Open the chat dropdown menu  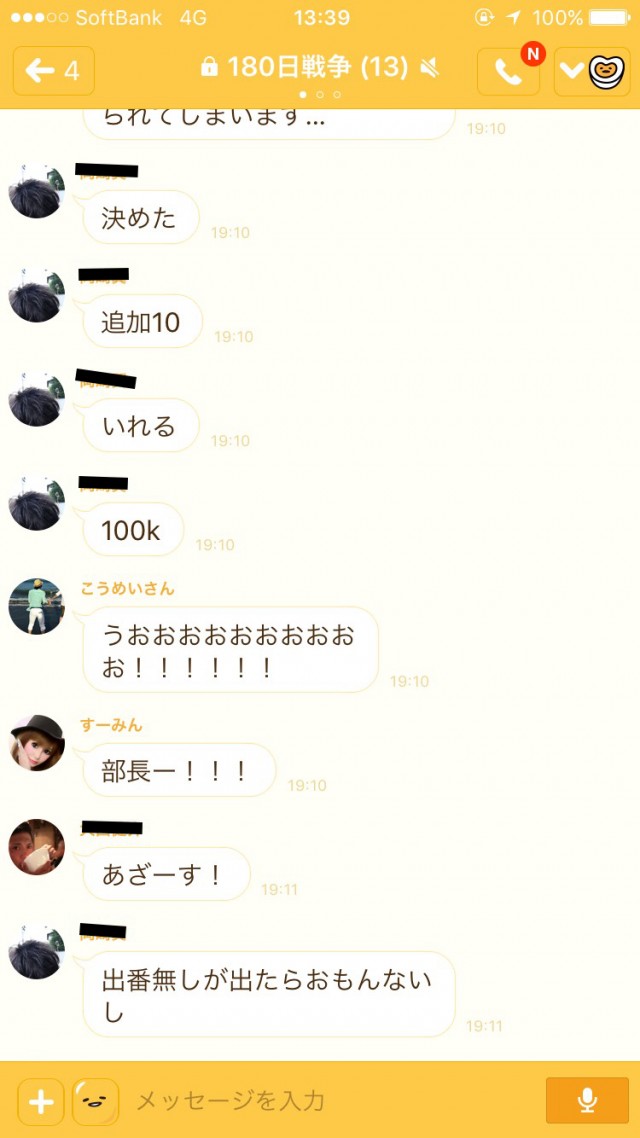coord(591,71)
